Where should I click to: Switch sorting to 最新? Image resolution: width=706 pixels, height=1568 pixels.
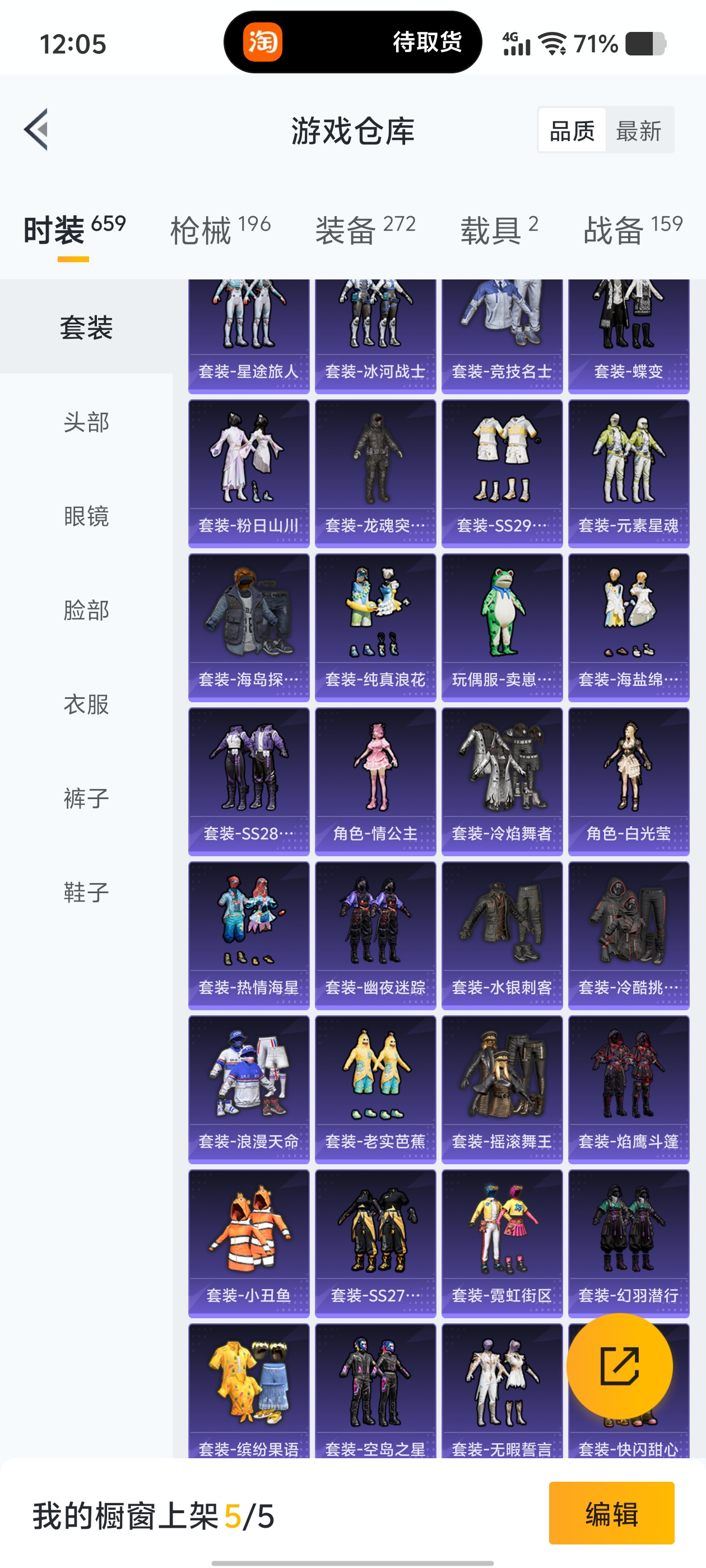(638, 131)
